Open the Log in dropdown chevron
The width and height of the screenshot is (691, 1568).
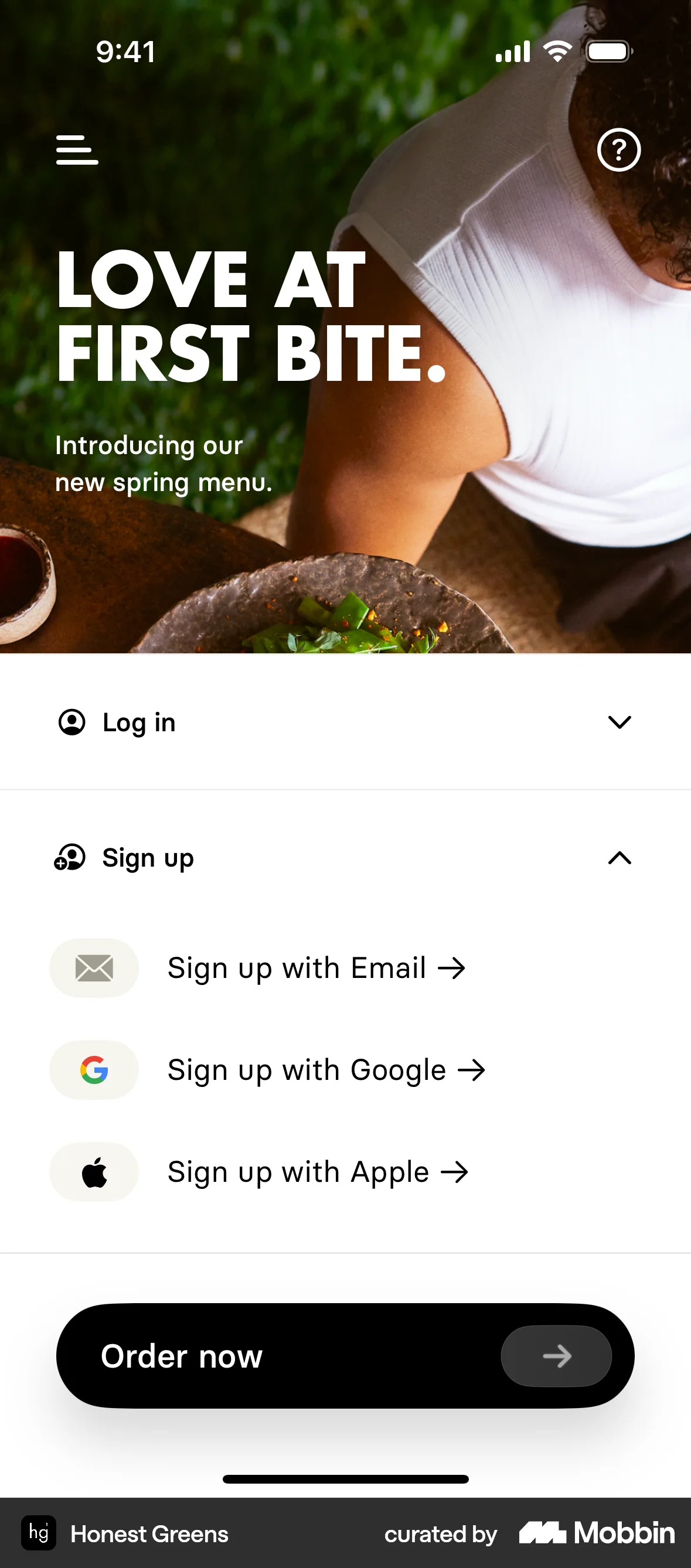(x=618, y=722)
